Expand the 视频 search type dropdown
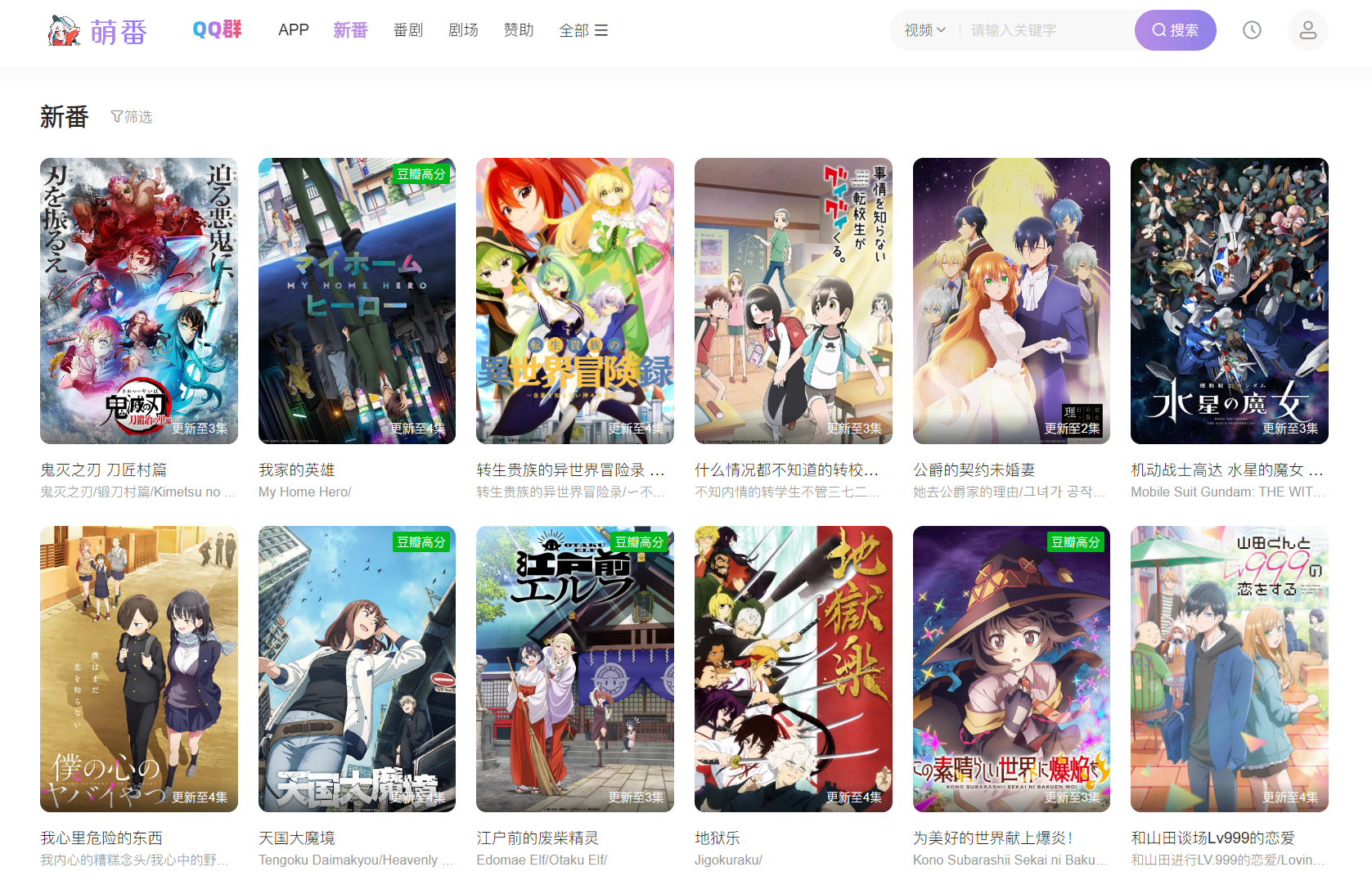The image size is (1372, 885). [x=924, y=30]
